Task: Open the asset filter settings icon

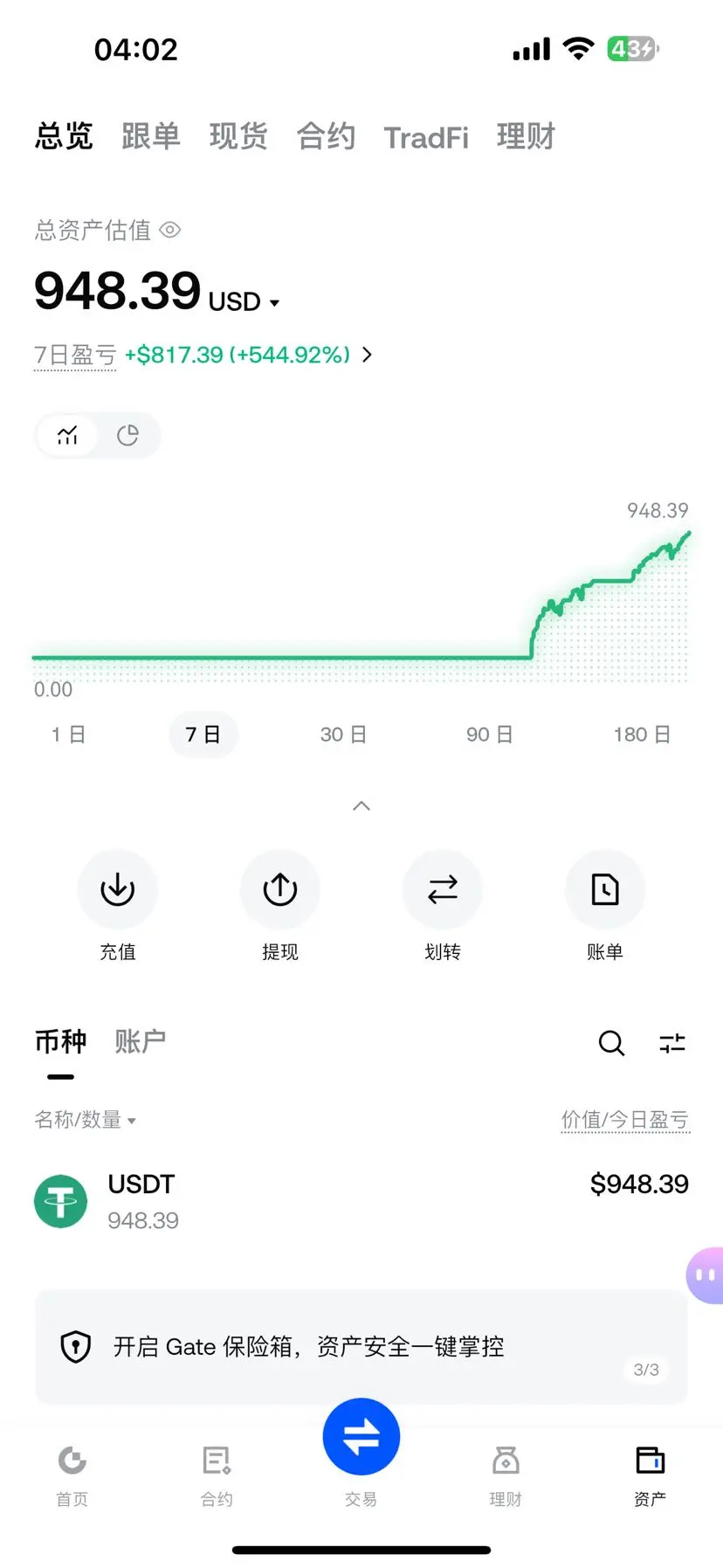Action: click(672, 1043)
